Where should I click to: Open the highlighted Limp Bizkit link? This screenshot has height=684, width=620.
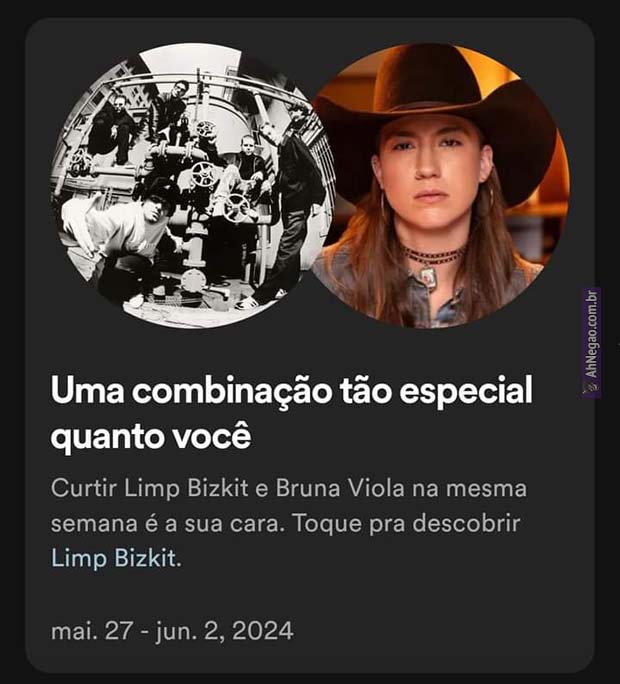coord(113,558)
